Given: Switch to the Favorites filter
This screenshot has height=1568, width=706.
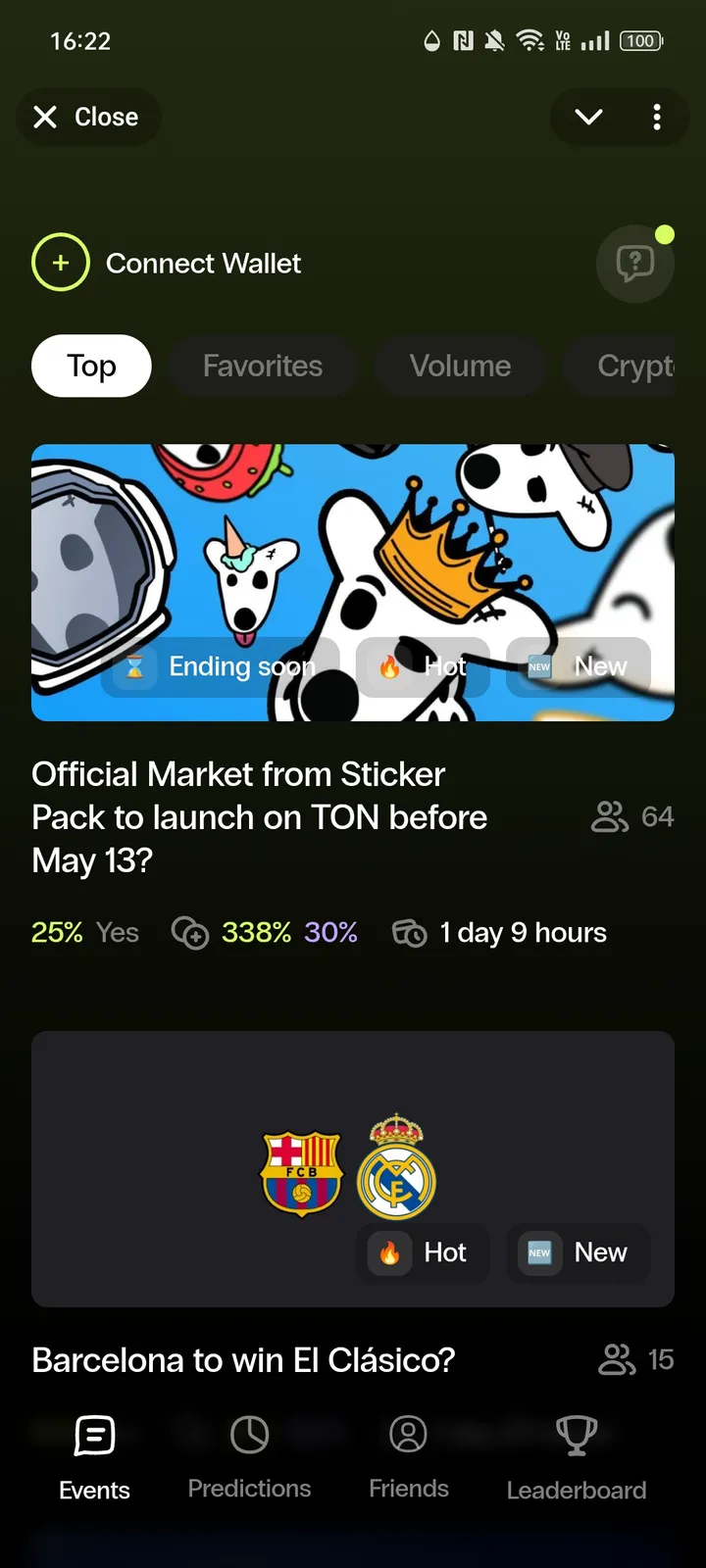Looking at the screenshot, I should tap(262, 366).
